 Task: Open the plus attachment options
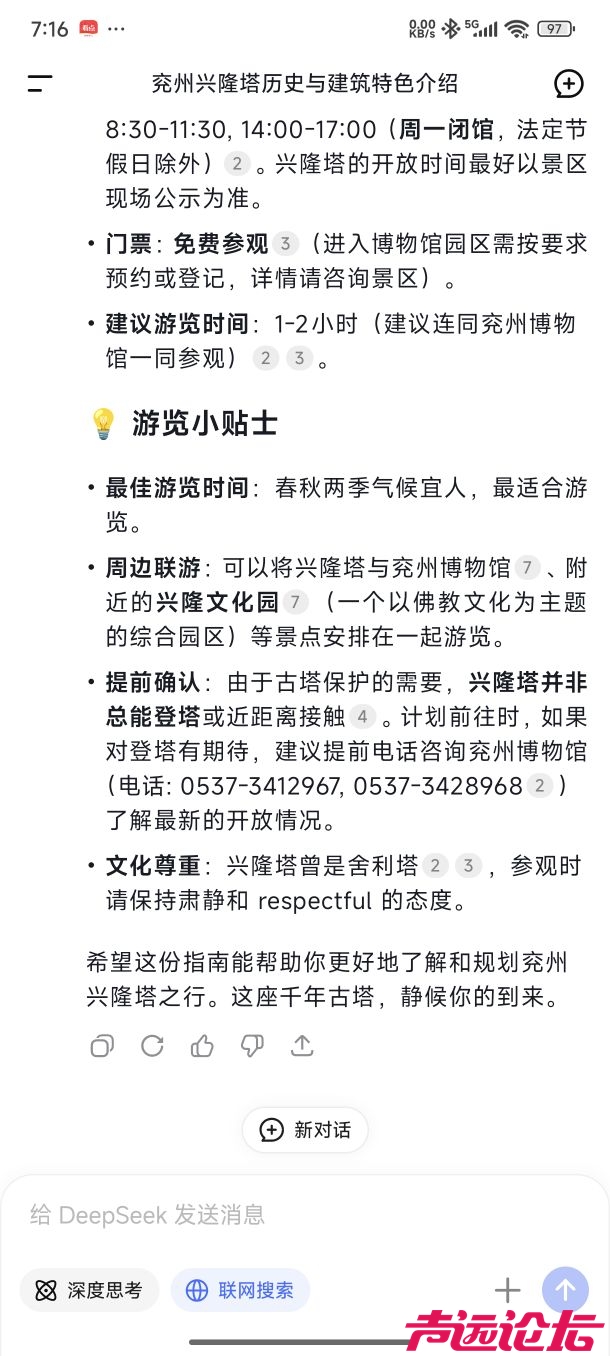click(x=507, y=1290)
